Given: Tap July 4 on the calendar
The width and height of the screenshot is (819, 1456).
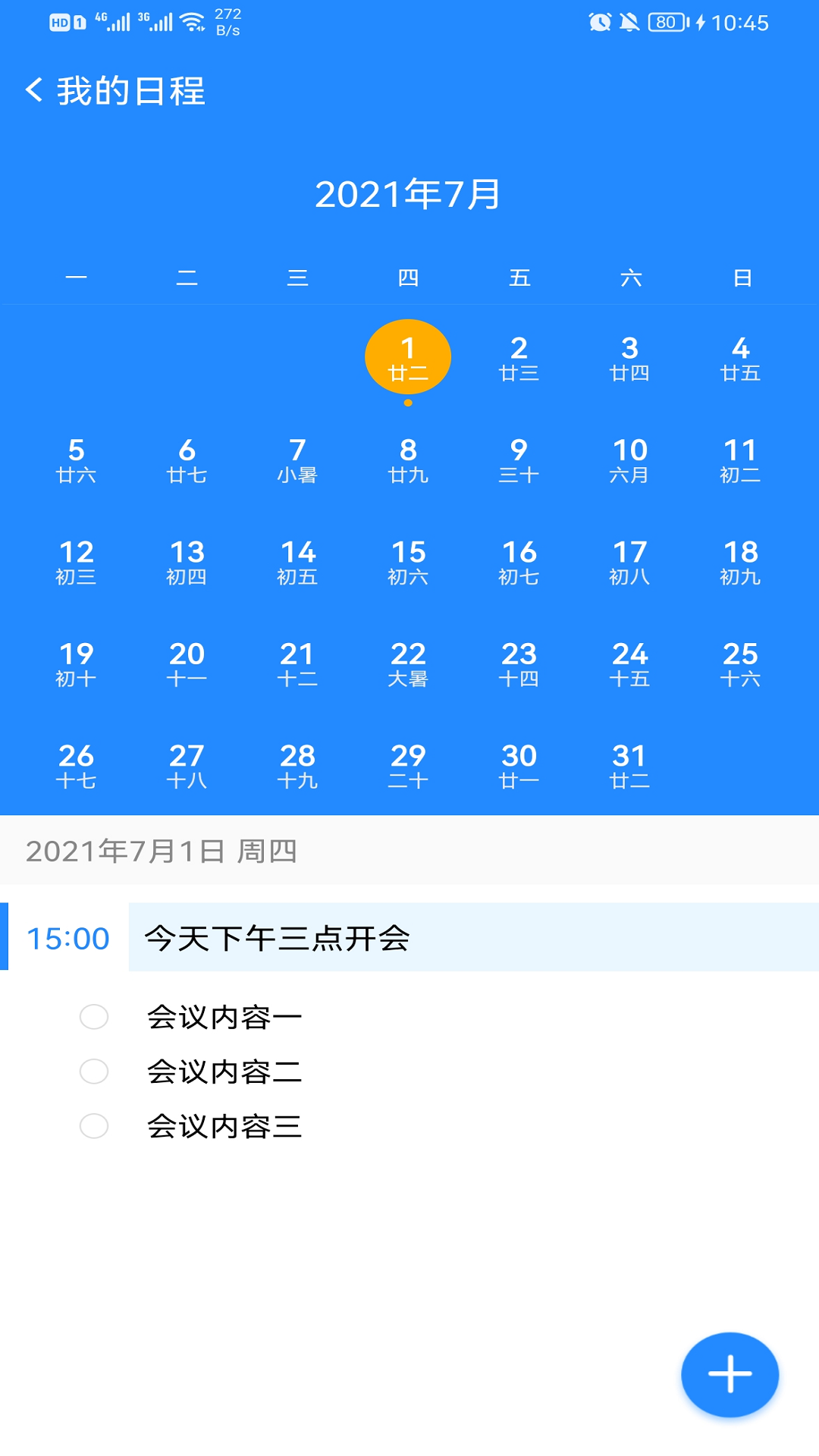Looking at the screenshot, I should point(740,358).
